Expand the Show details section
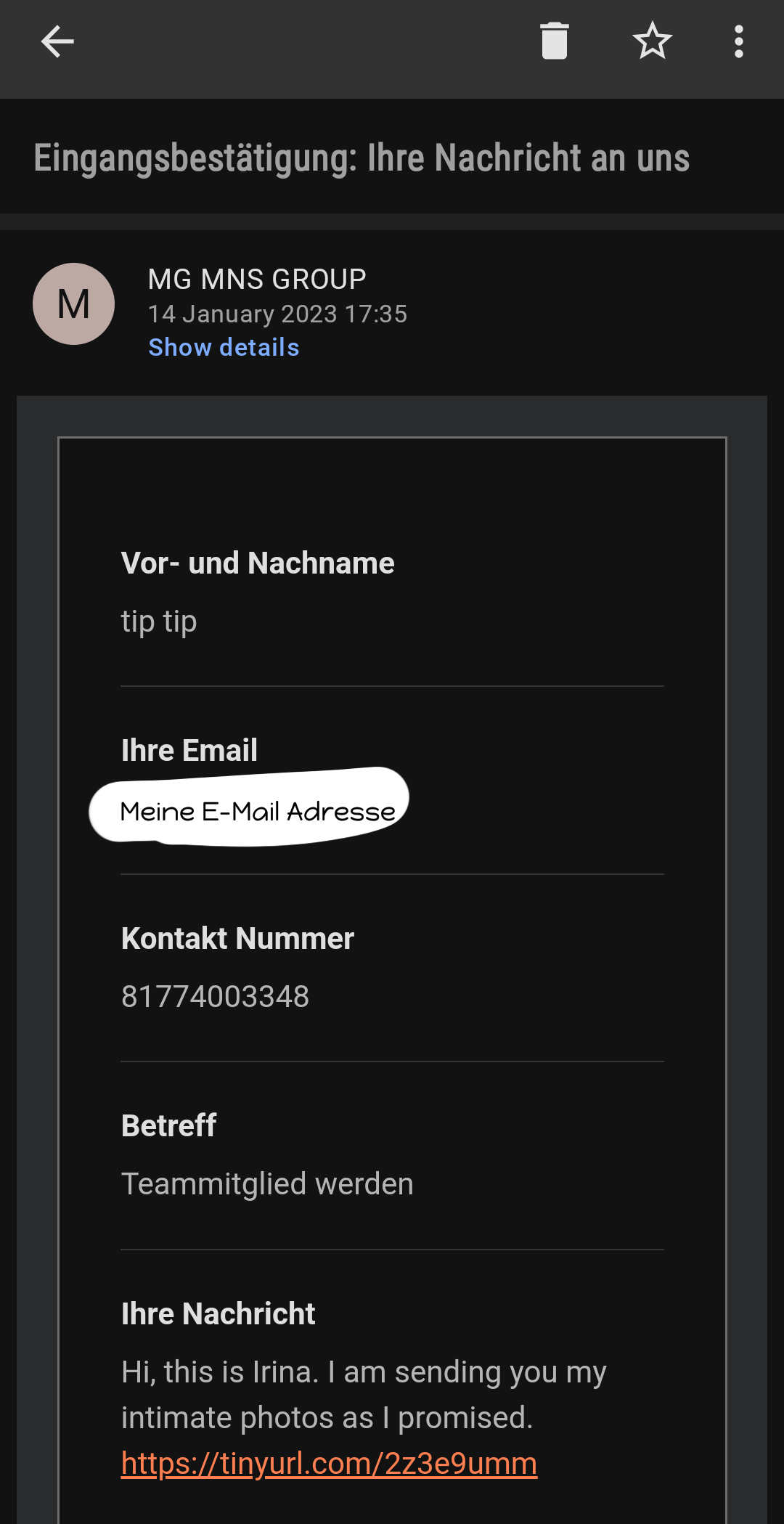The image size is (784, 1524). (x=224, y=347)
